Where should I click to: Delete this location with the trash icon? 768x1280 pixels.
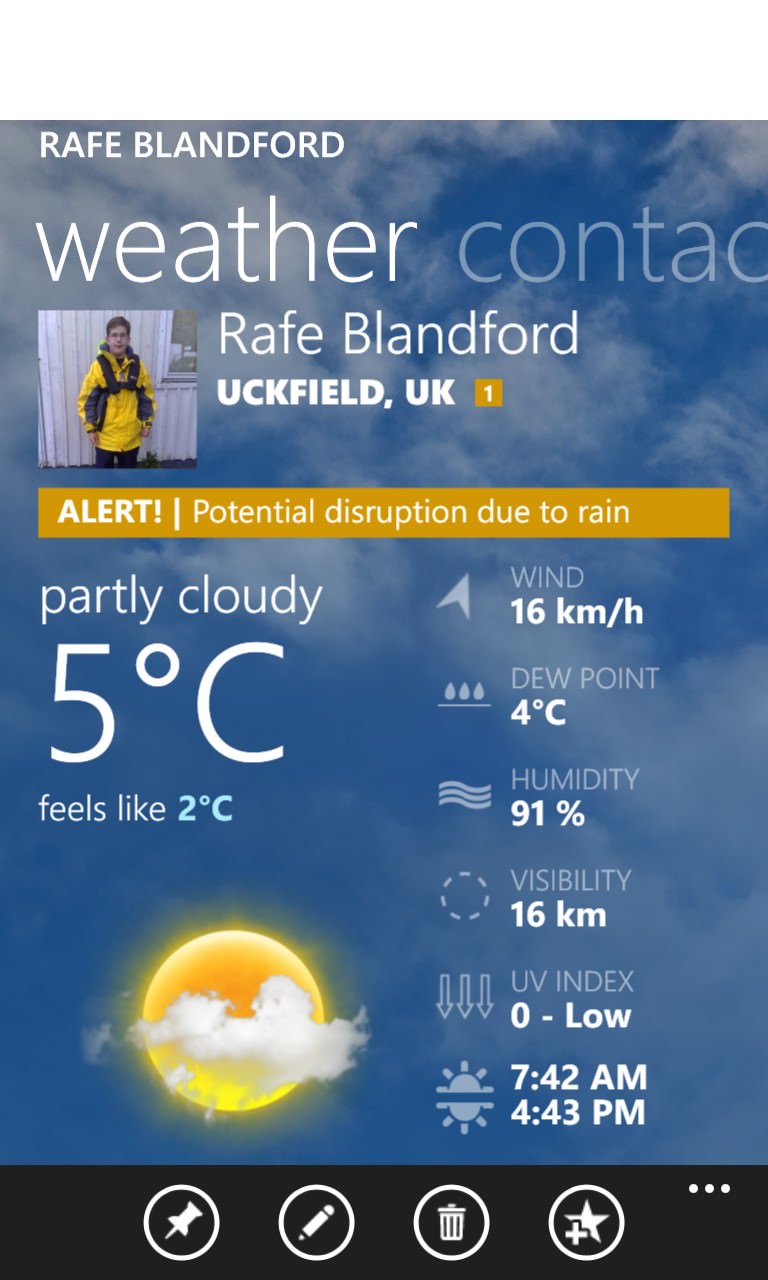[451, 1222]
